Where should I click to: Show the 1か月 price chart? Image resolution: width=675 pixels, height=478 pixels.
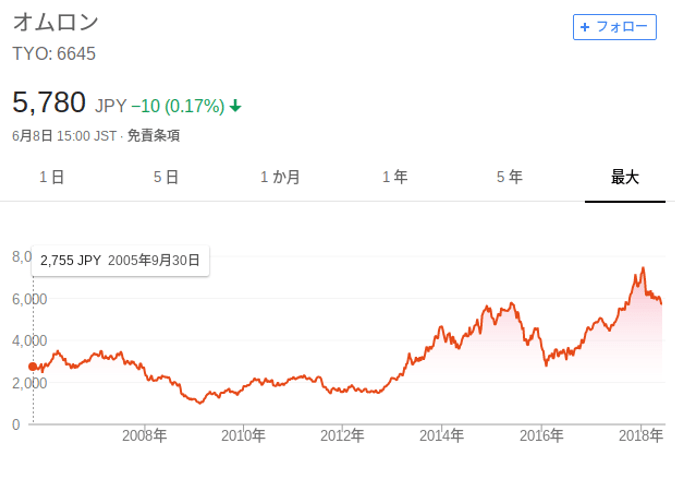[280, 177]
